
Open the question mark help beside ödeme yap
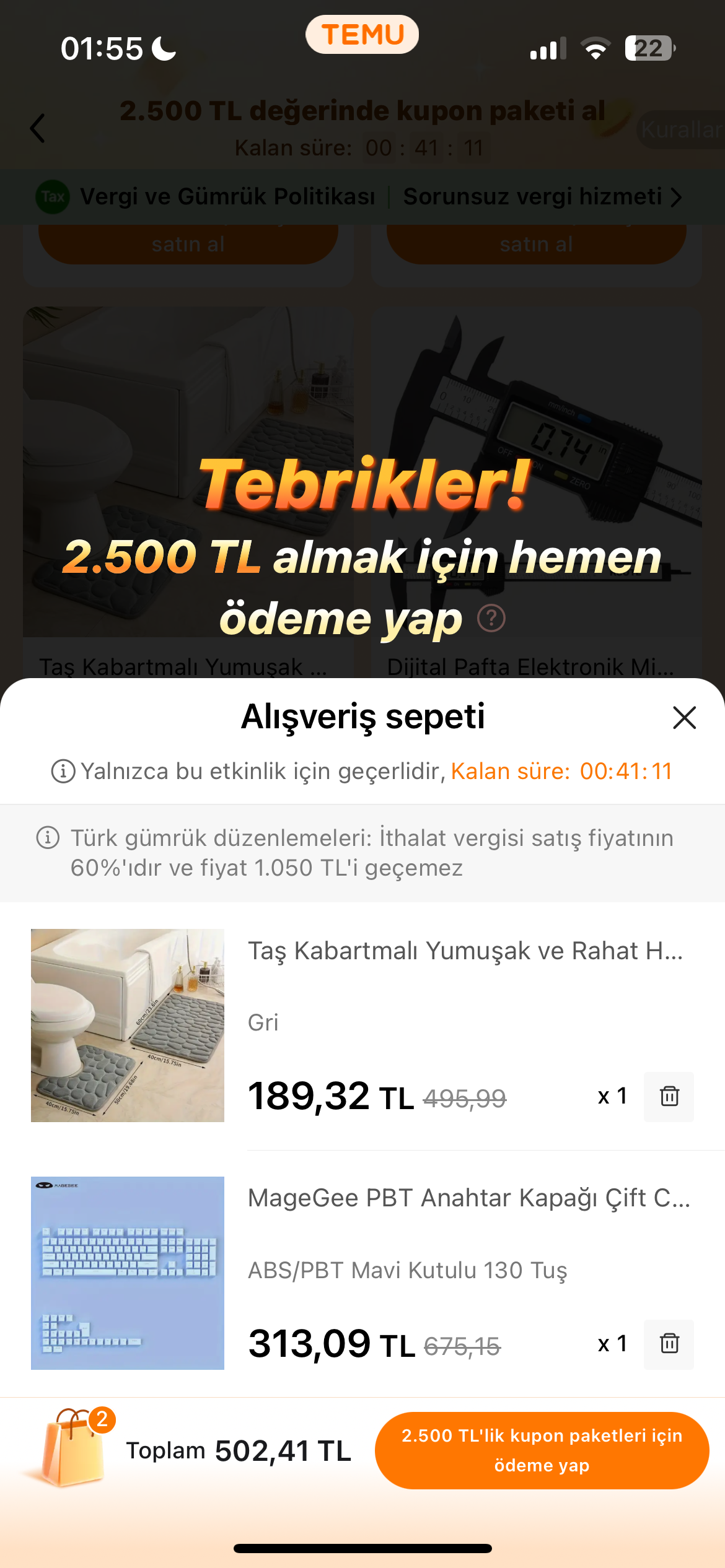coord(491,618)
